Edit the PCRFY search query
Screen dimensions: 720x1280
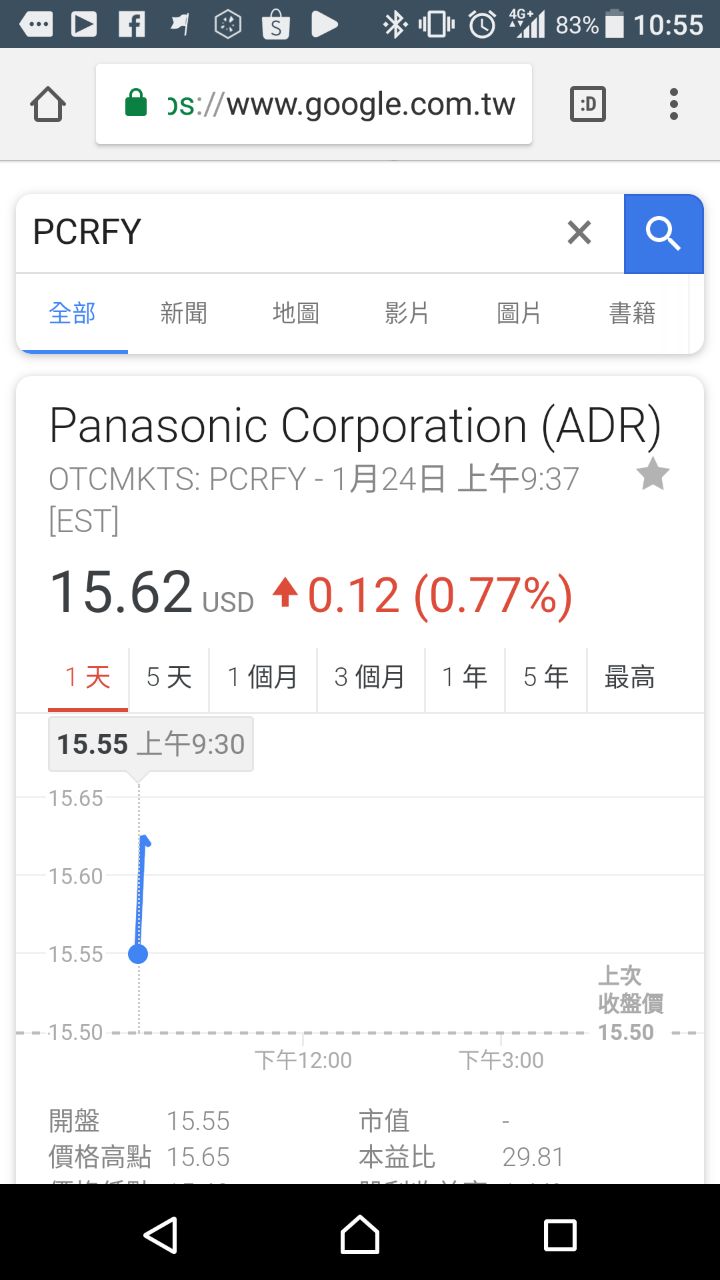pos(290,233)
